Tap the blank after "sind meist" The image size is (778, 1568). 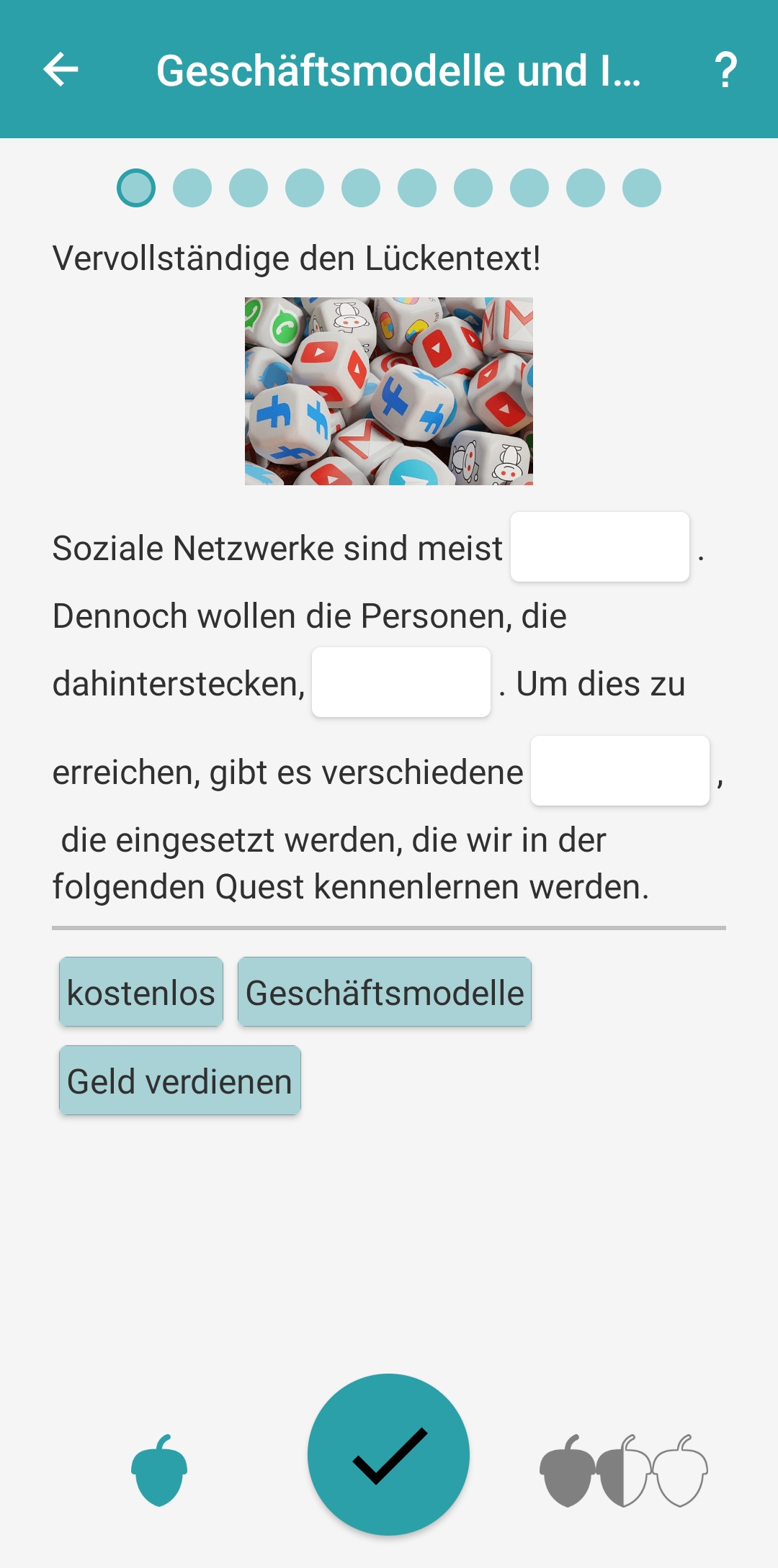pyautogui.click(x=599, y=547)
